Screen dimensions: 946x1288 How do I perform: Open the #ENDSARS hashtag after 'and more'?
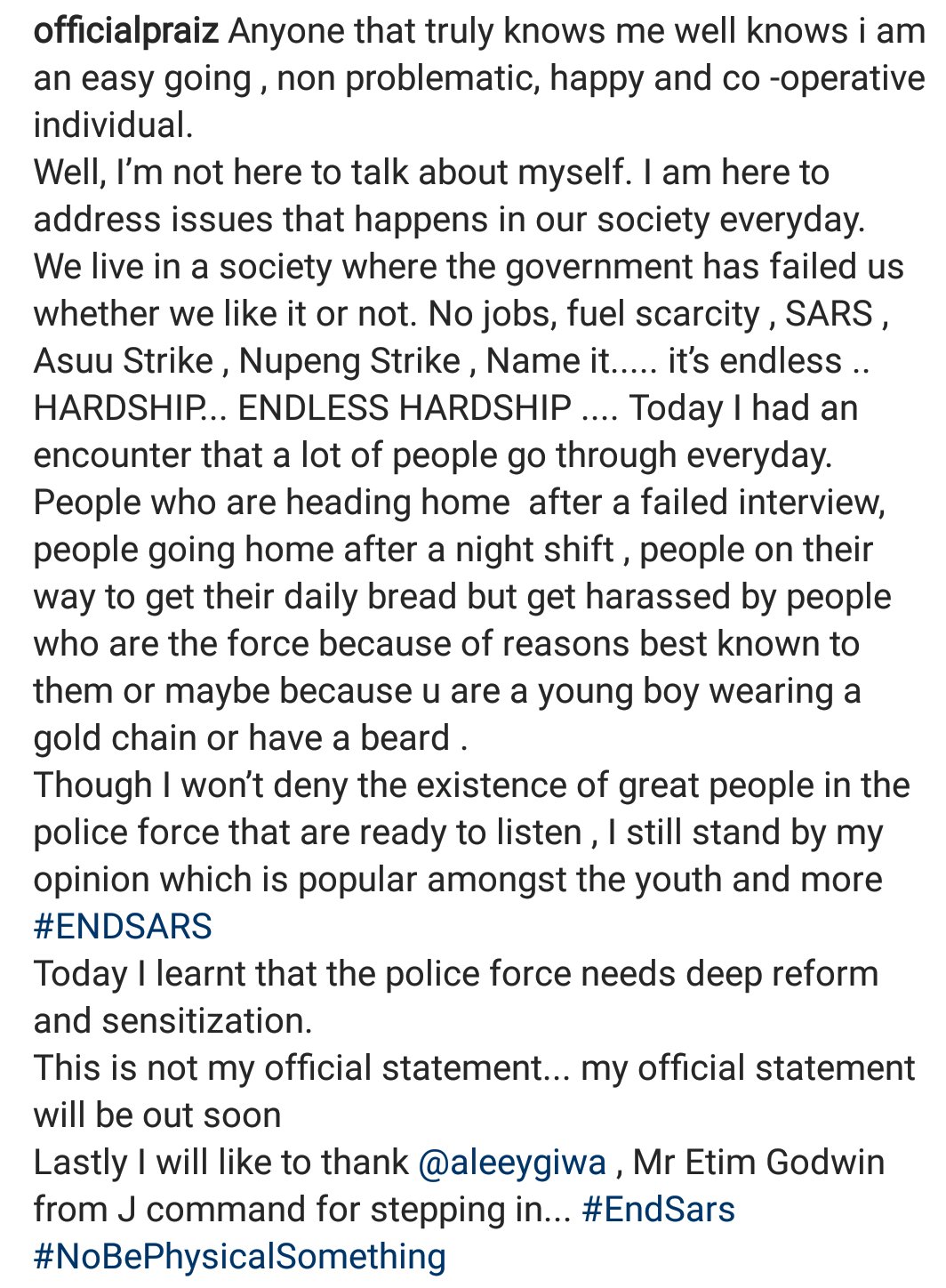tap(123, 927)
